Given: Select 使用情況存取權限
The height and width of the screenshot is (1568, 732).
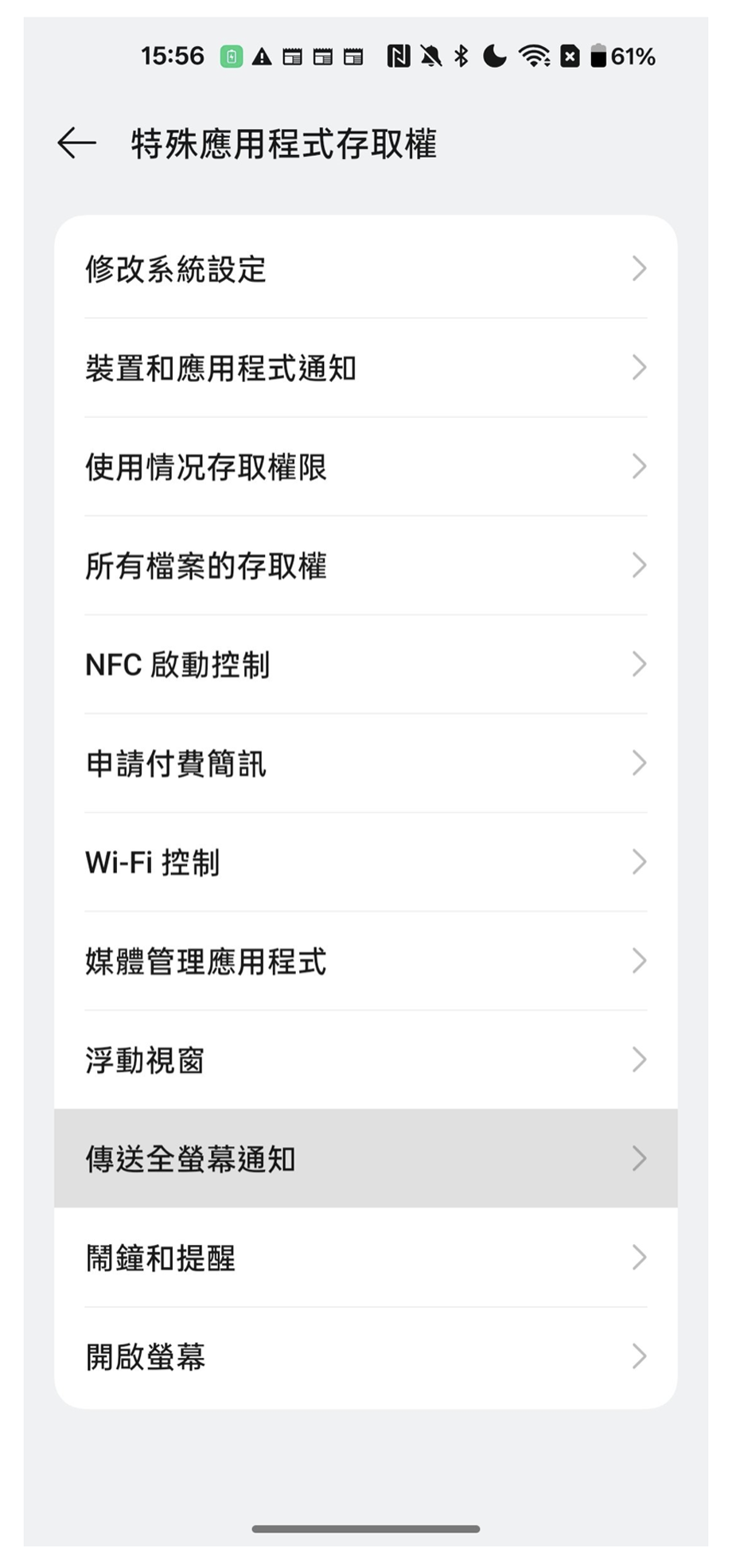Looking at the screenshot, I should coord(365,466).
